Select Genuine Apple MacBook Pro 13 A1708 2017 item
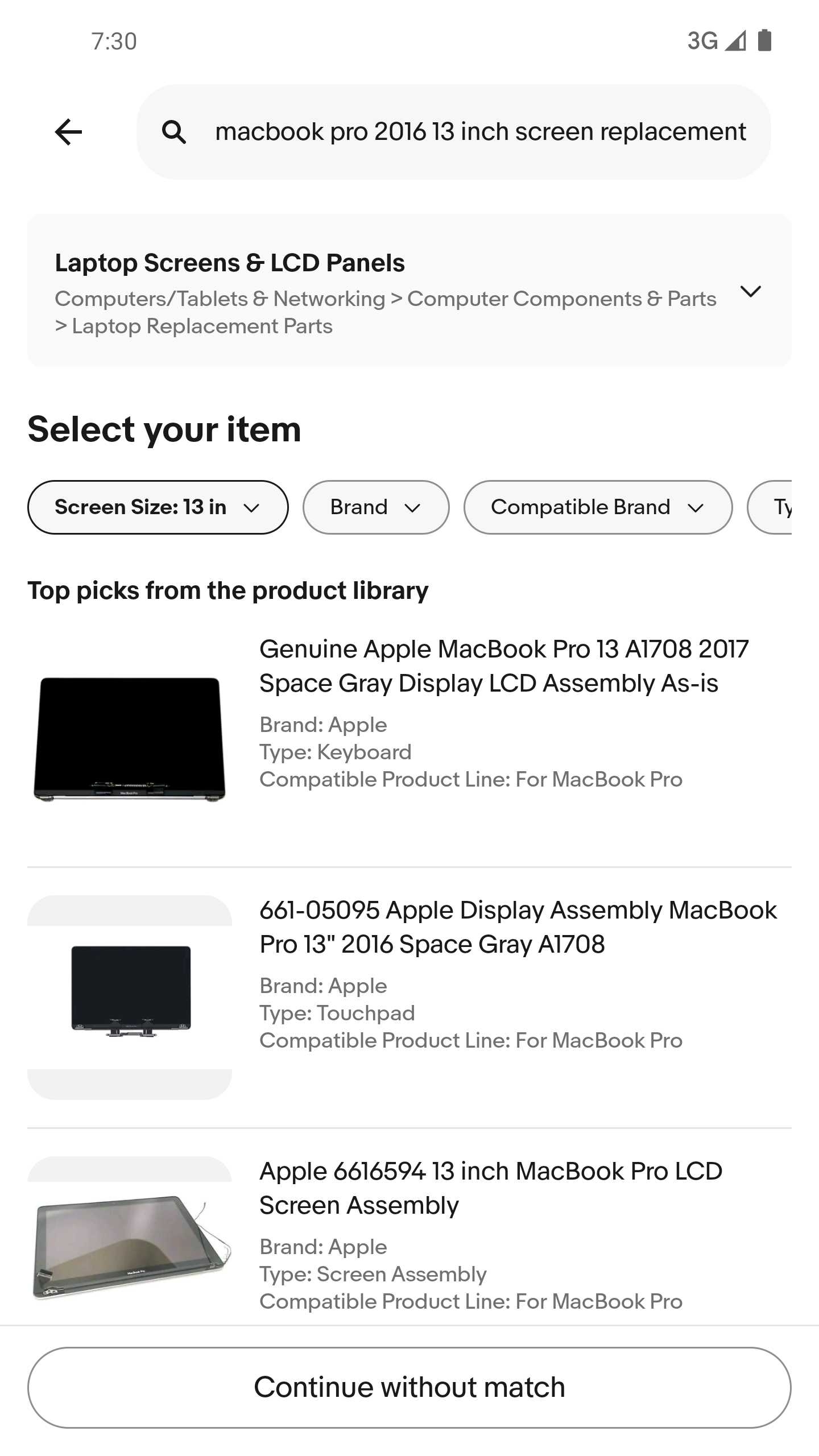 point(503,666)
